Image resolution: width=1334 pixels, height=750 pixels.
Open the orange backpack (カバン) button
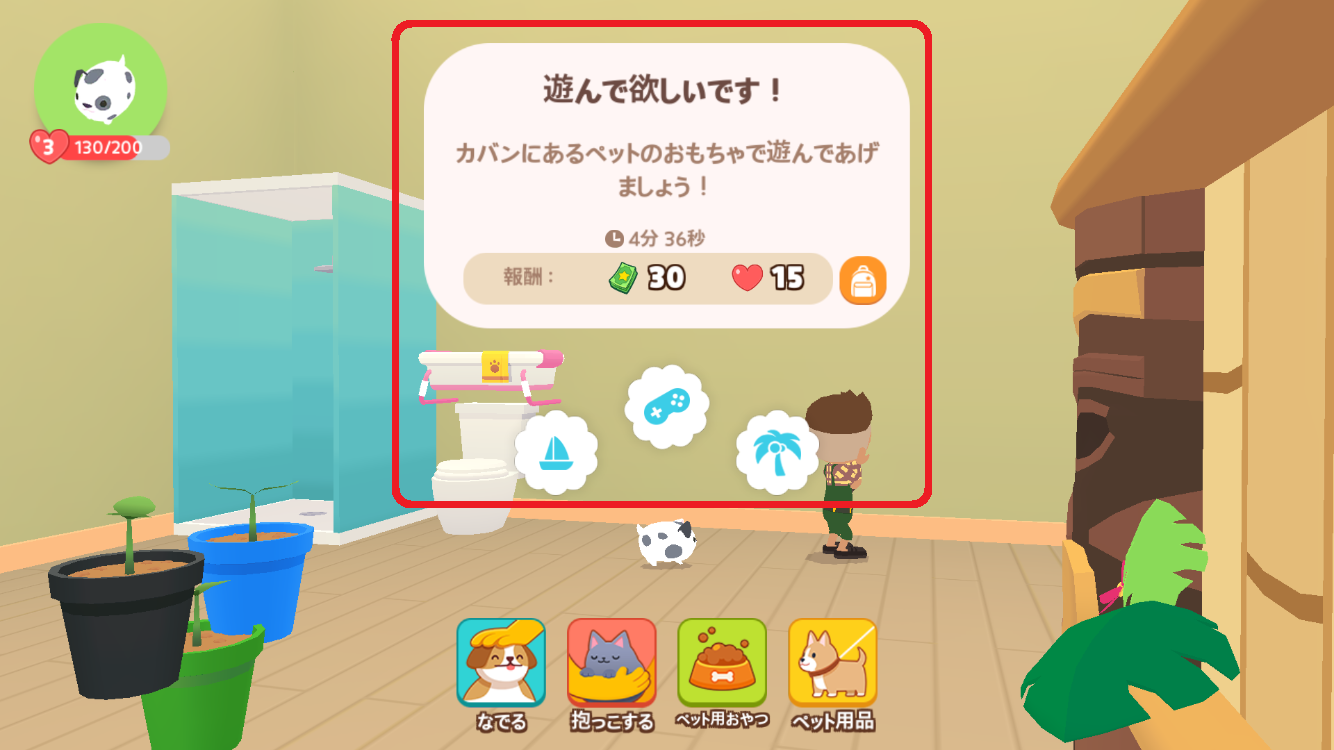862,281
